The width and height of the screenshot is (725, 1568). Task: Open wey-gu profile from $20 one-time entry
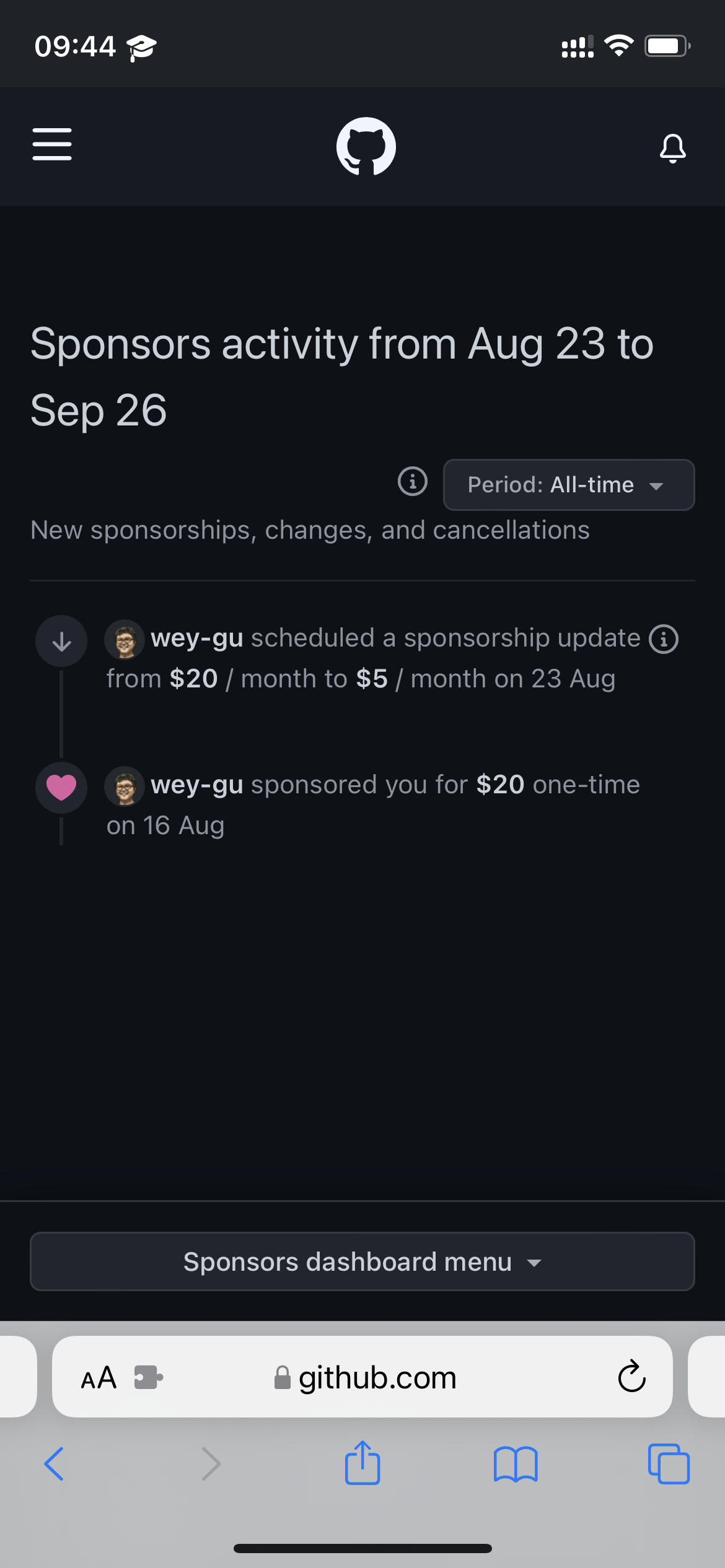click(x=196, y=785)
